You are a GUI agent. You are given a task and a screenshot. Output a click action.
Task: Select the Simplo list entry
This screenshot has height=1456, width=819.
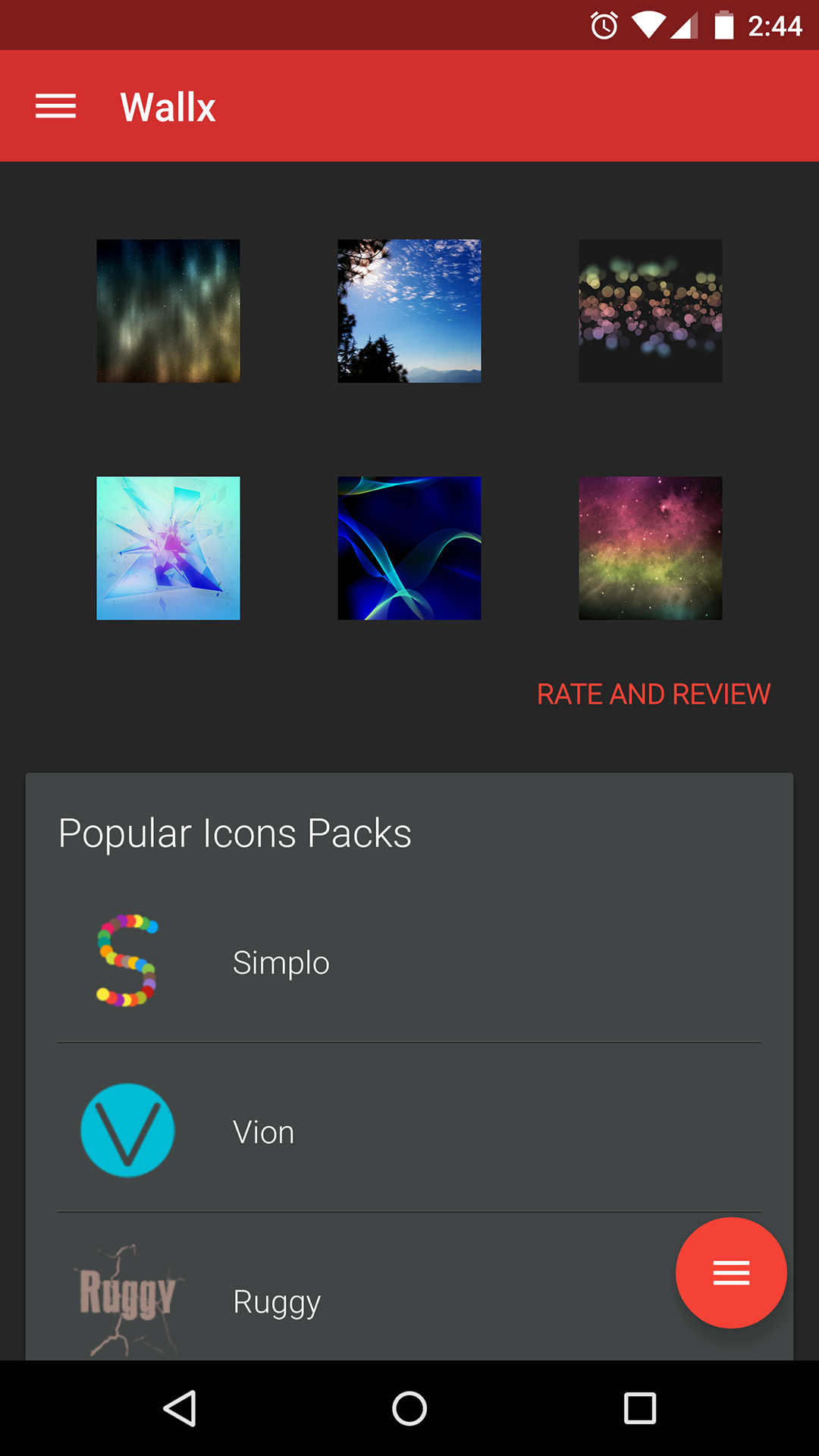(409, 961)
